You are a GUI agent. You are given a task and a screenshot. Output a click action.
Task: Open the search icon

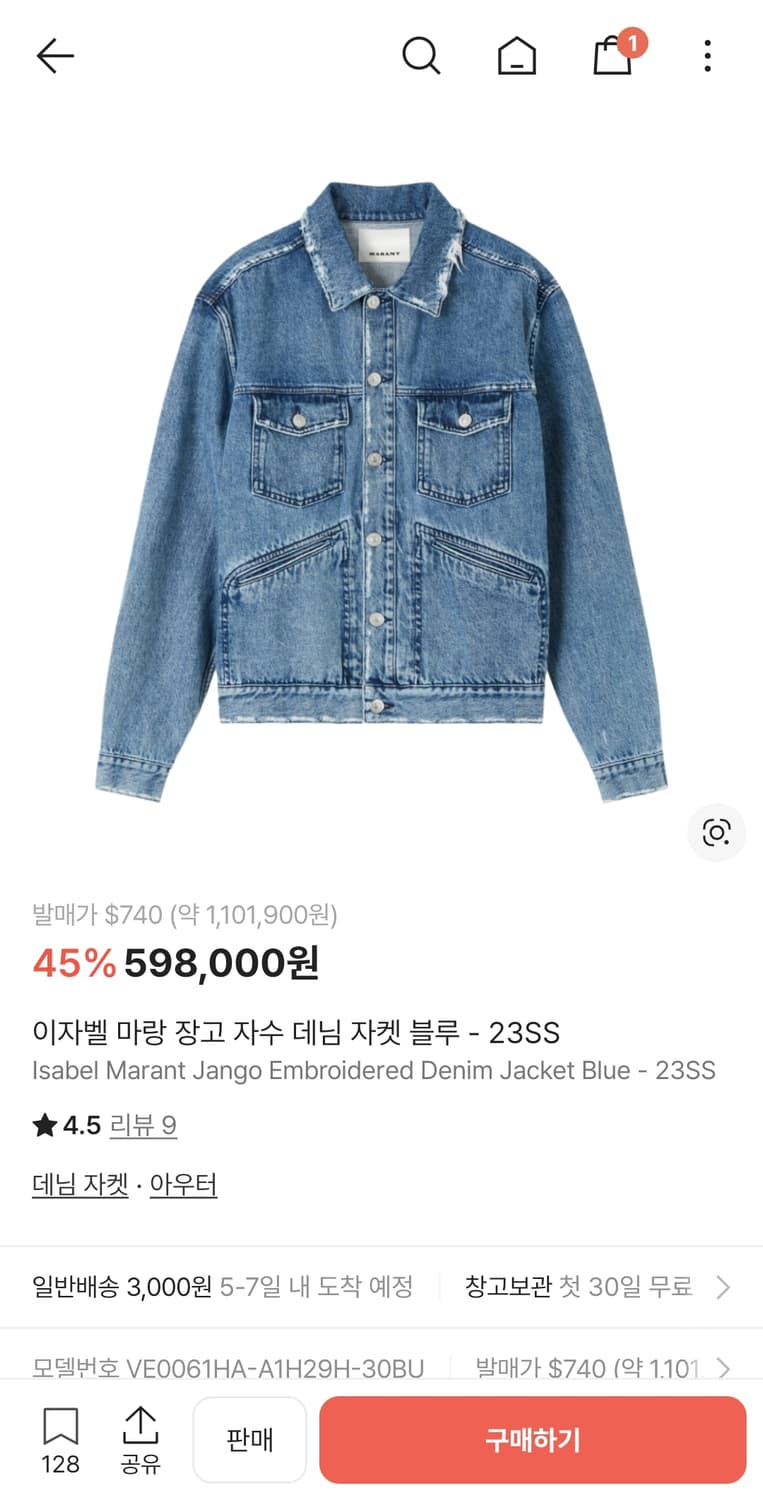421,56
